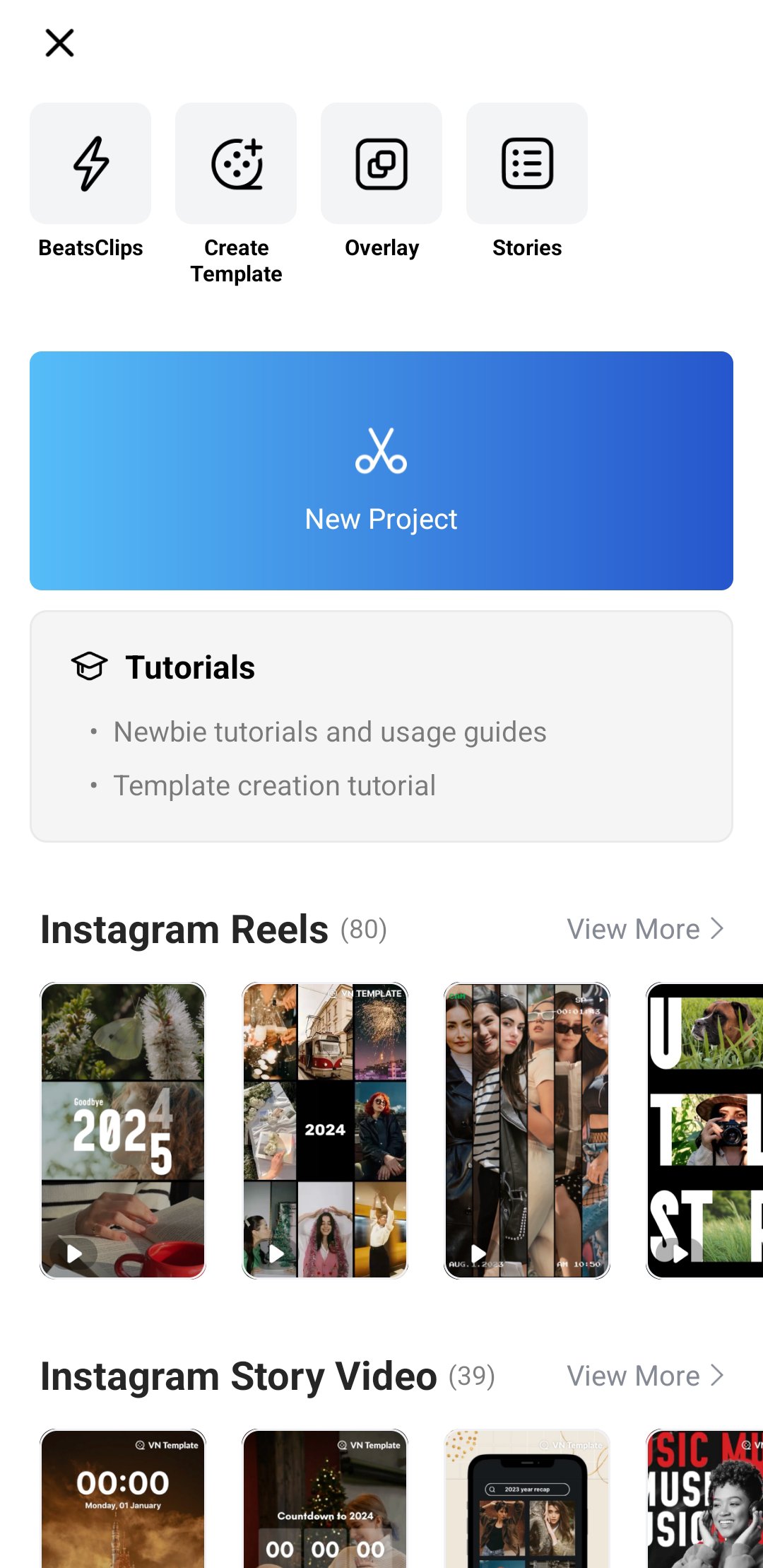763x1568 pixels.
Task: Select the Create Template icon
Action: 236,163
